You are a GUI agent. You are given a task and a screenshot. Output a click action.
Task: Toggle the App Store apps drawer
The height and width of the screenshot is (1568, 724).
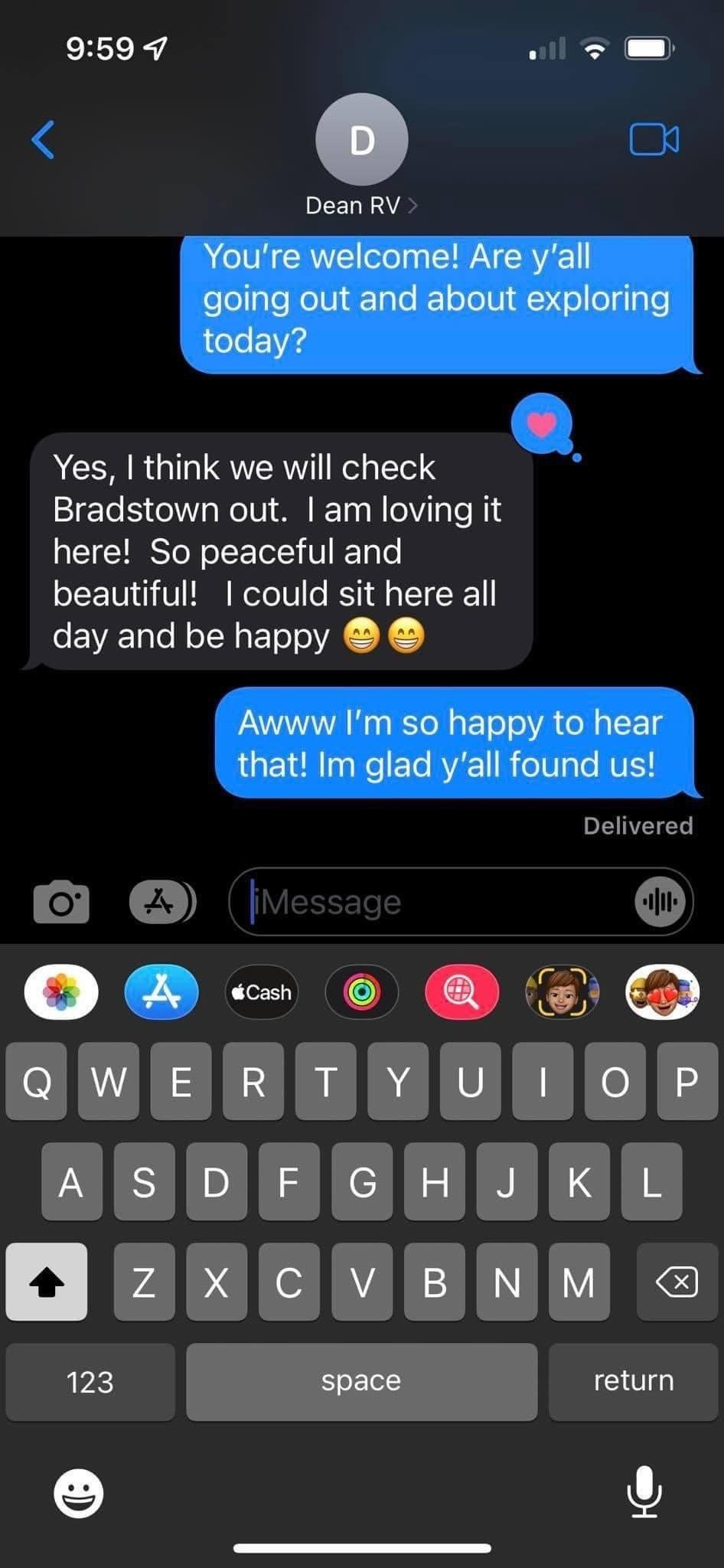[x=162, y=902]
